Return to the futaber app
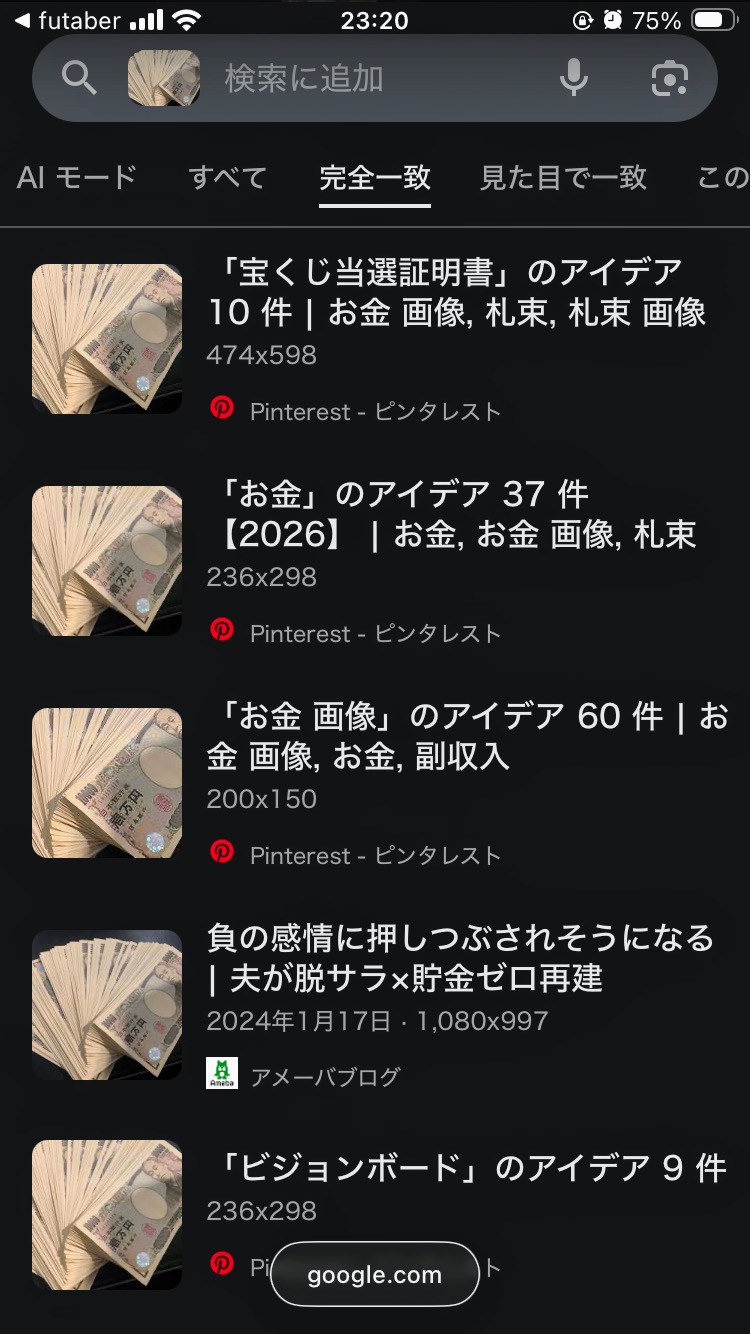The width and height of the screenshot is (750, 1334). pos(68,20)
